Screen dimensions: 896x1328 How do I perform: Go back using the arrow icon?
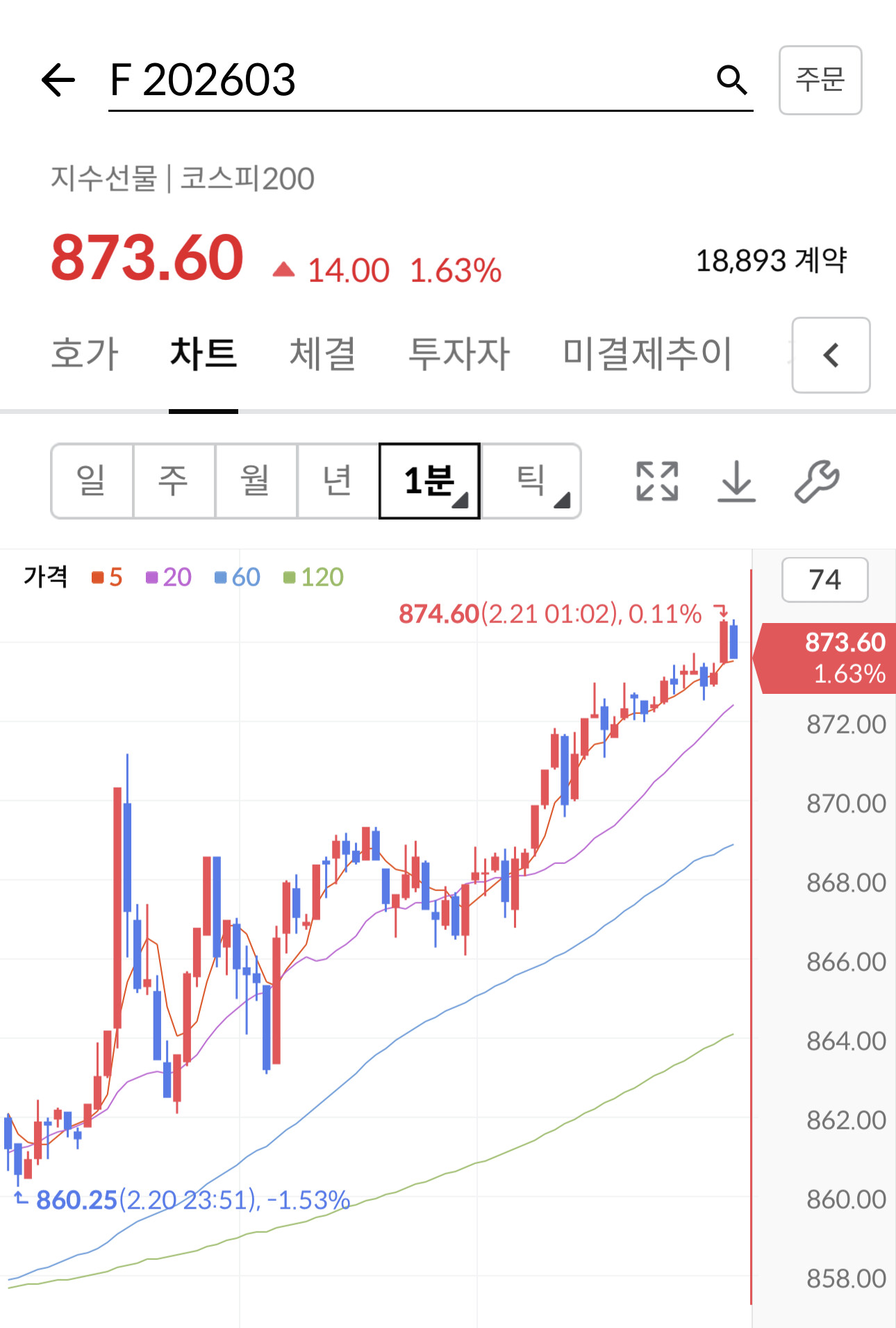(58, 79)
